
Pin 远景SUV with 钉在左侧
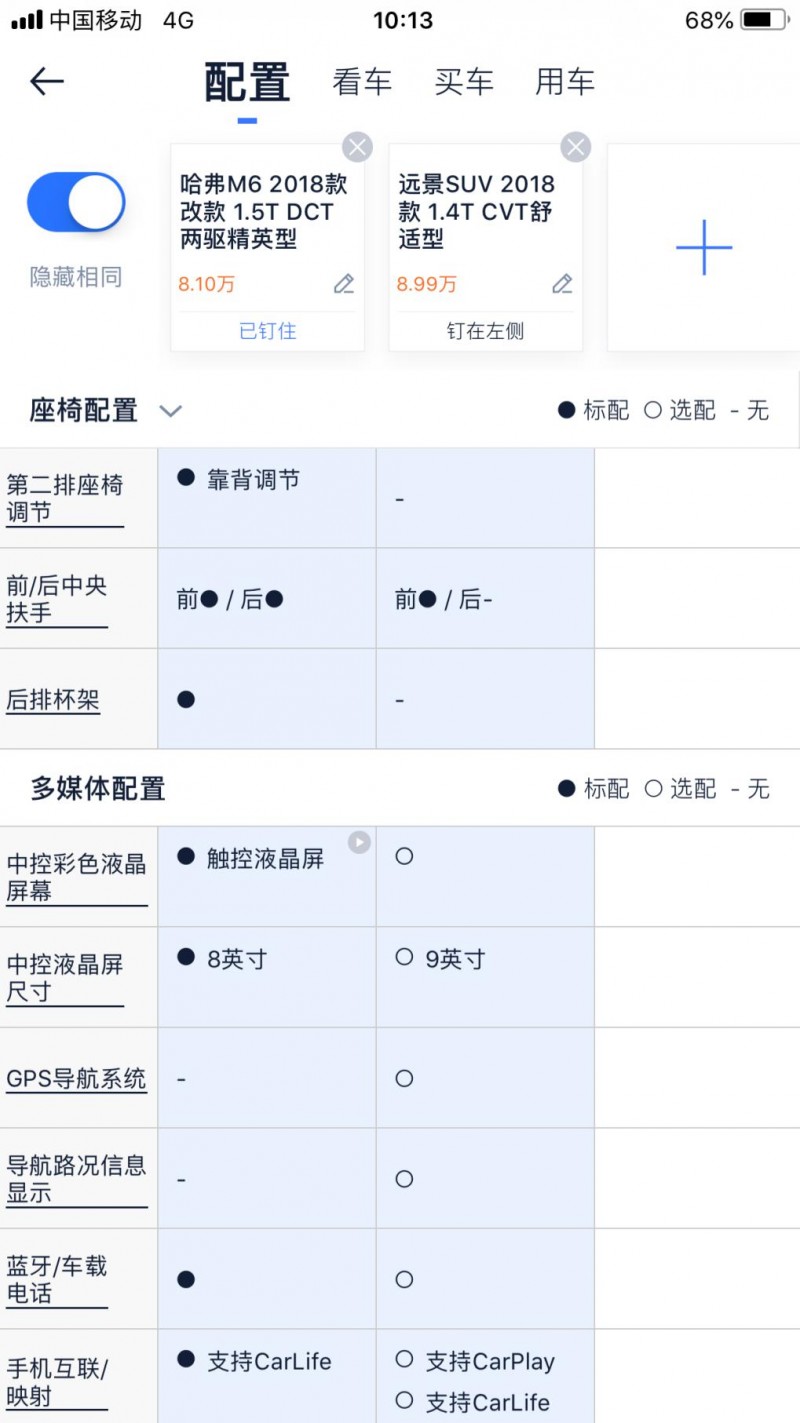[x=486, y=331]
